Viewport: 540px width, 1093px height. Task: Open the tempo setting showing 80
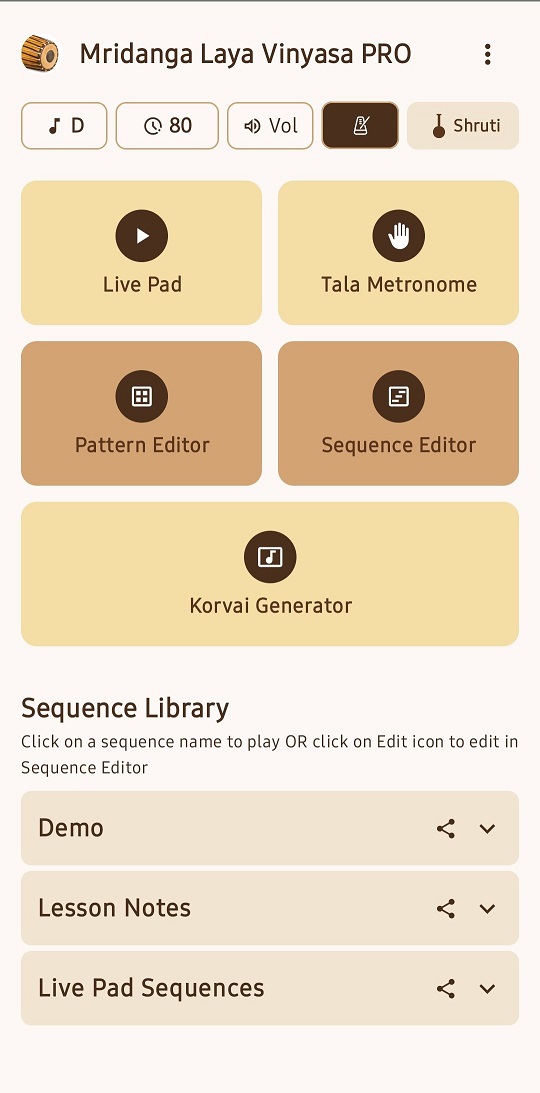pyautogui.click(x=167, y=125)
